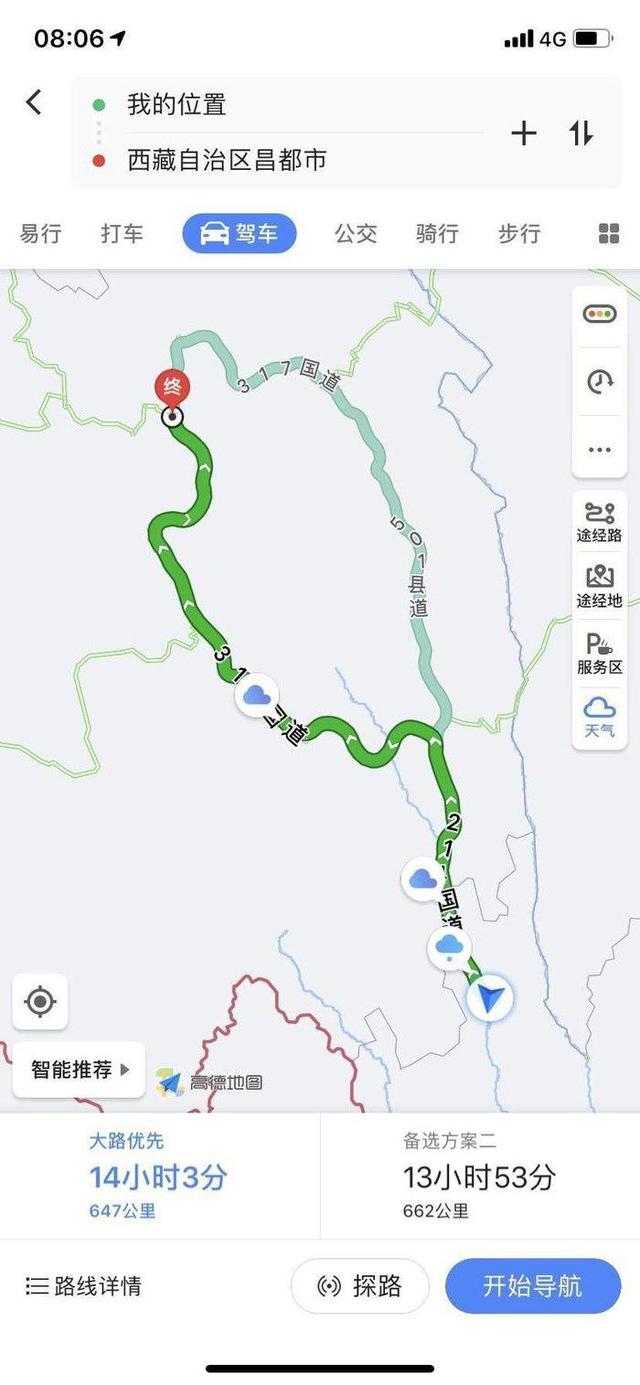Switch to 易行 travel mode
Viewport: 640px width, 1385px height.
[x=41, y=234]
